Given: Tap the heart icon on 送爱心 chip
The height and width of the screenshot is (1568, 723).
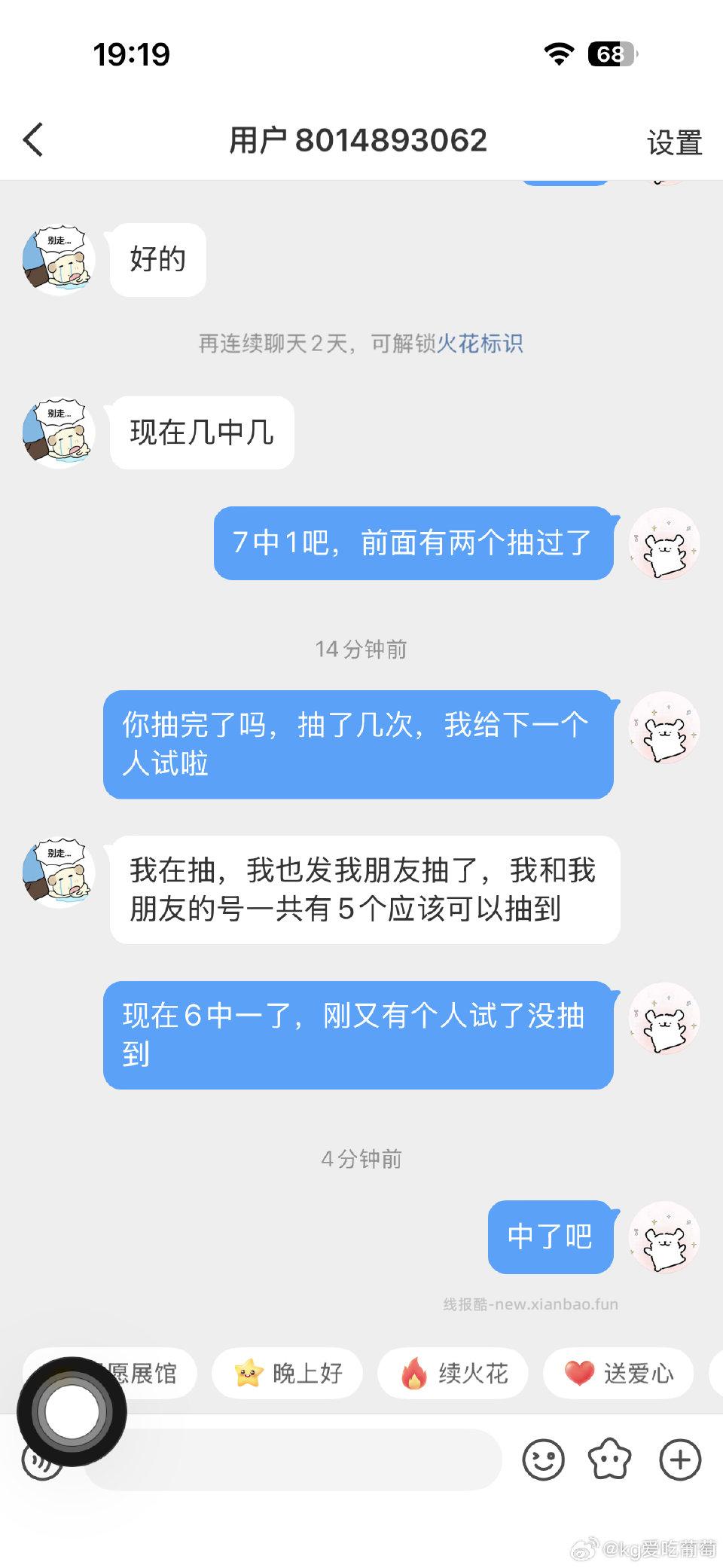Looking at the screenshot, I should tap(578, 1373).
